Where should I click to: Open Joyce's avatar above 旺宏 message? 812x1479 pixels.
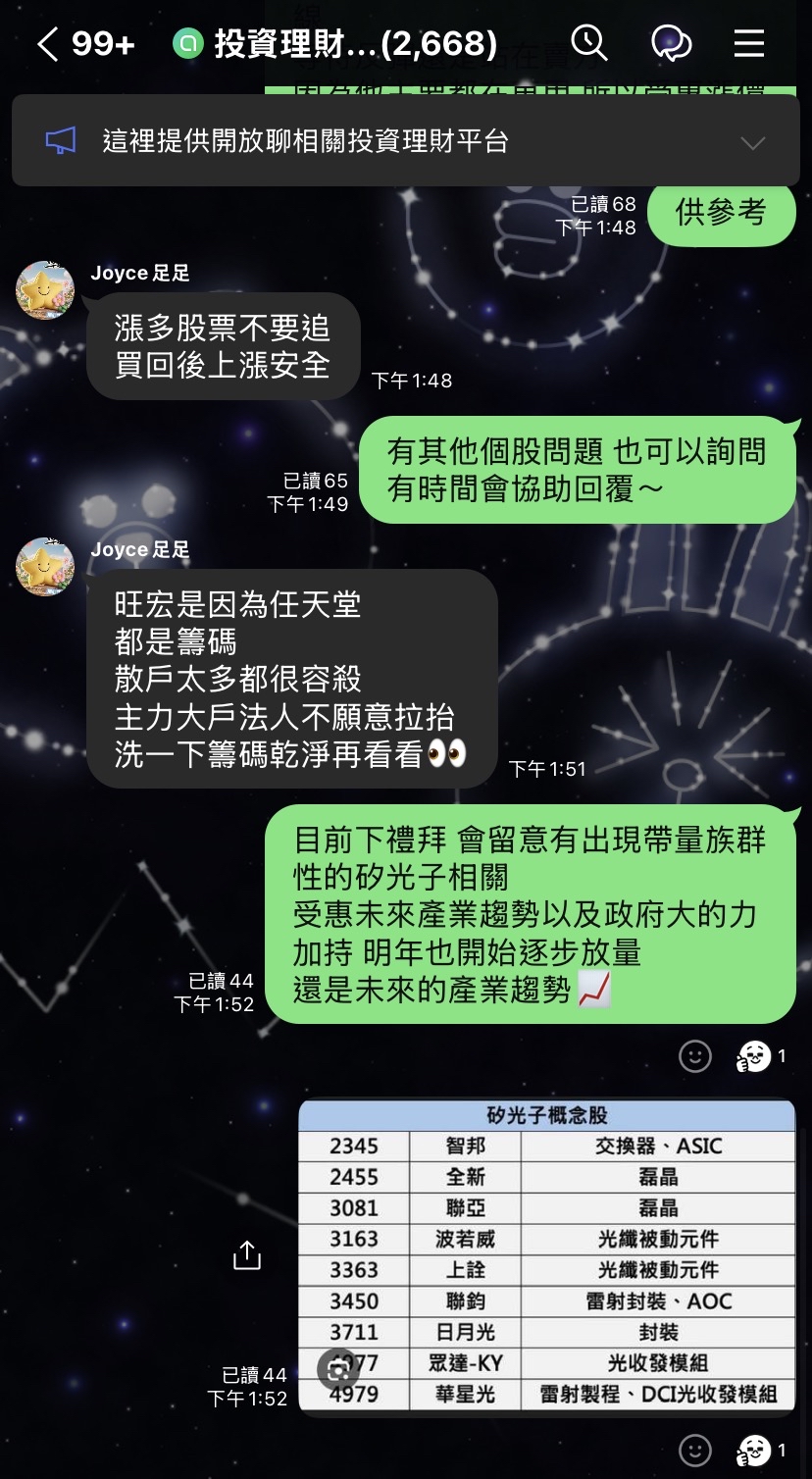tap(45, 567)
